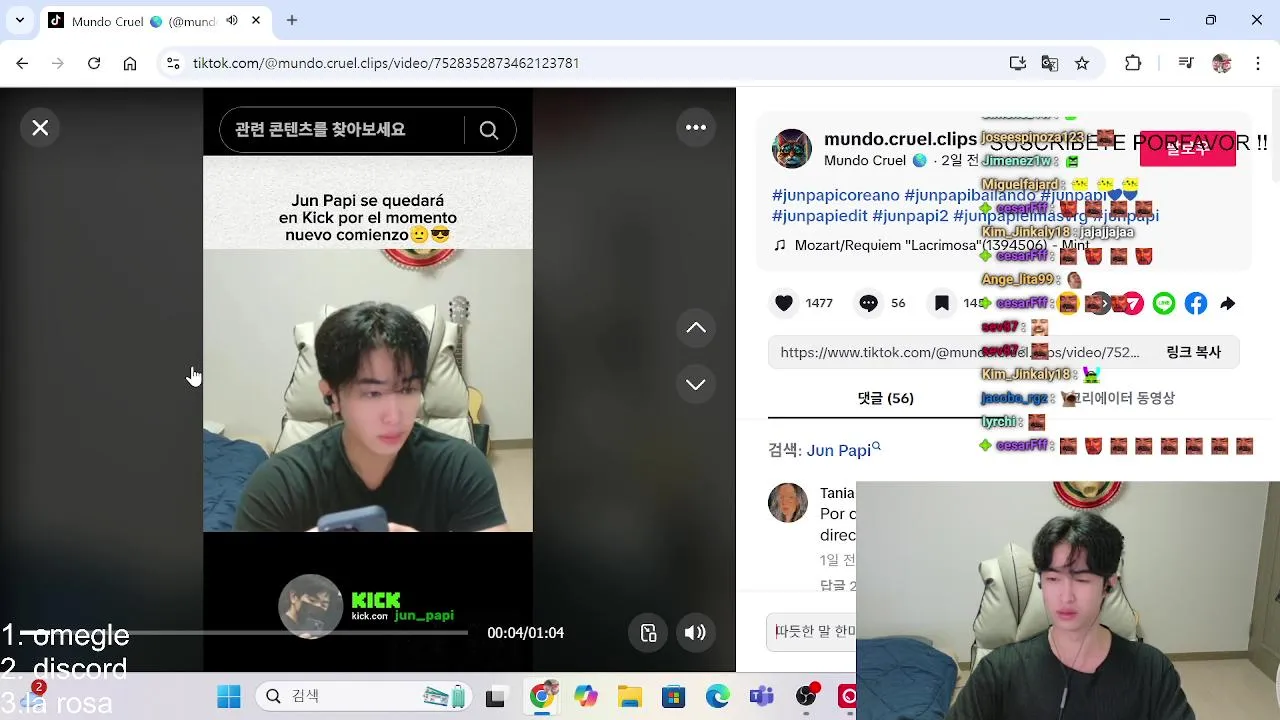
Task: Skip to the next video with the down chevron
Action: point(696,384)
